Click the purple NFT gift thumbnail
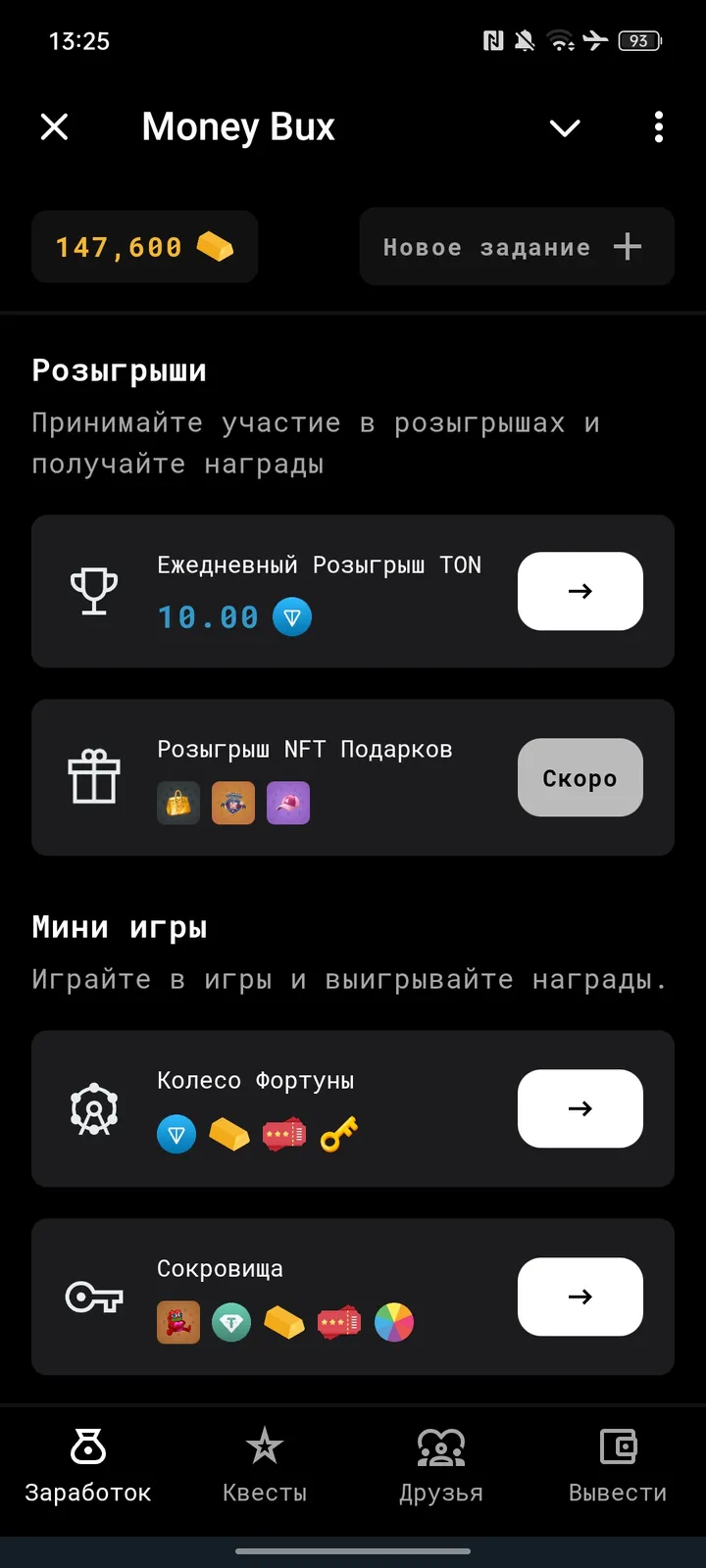This screenshot has height=1568, width=706. (x=288, y=803)
